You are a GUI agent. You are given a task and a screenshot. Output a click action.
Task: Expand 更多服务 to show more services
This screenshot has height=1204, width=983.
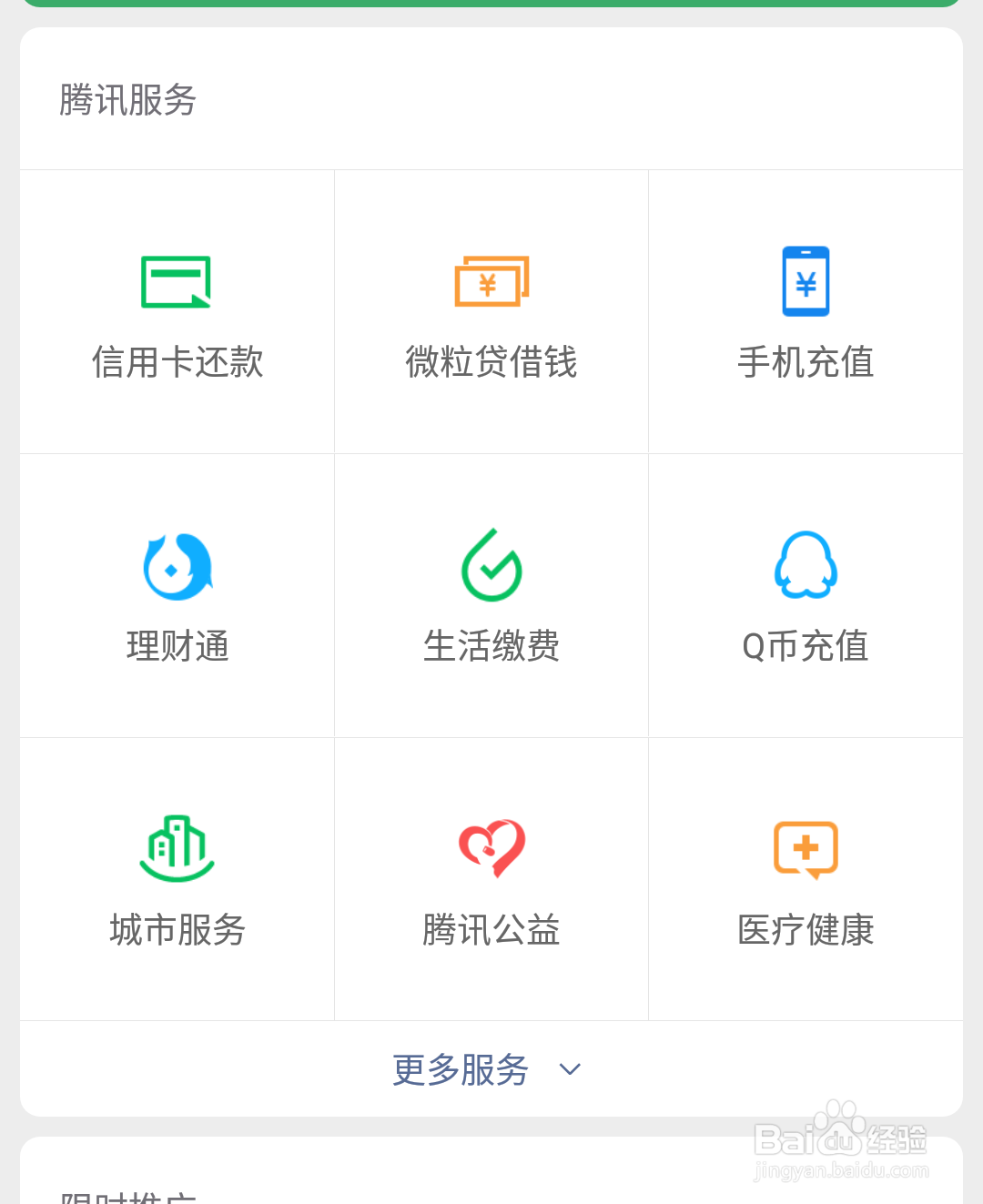(487, 1069)
